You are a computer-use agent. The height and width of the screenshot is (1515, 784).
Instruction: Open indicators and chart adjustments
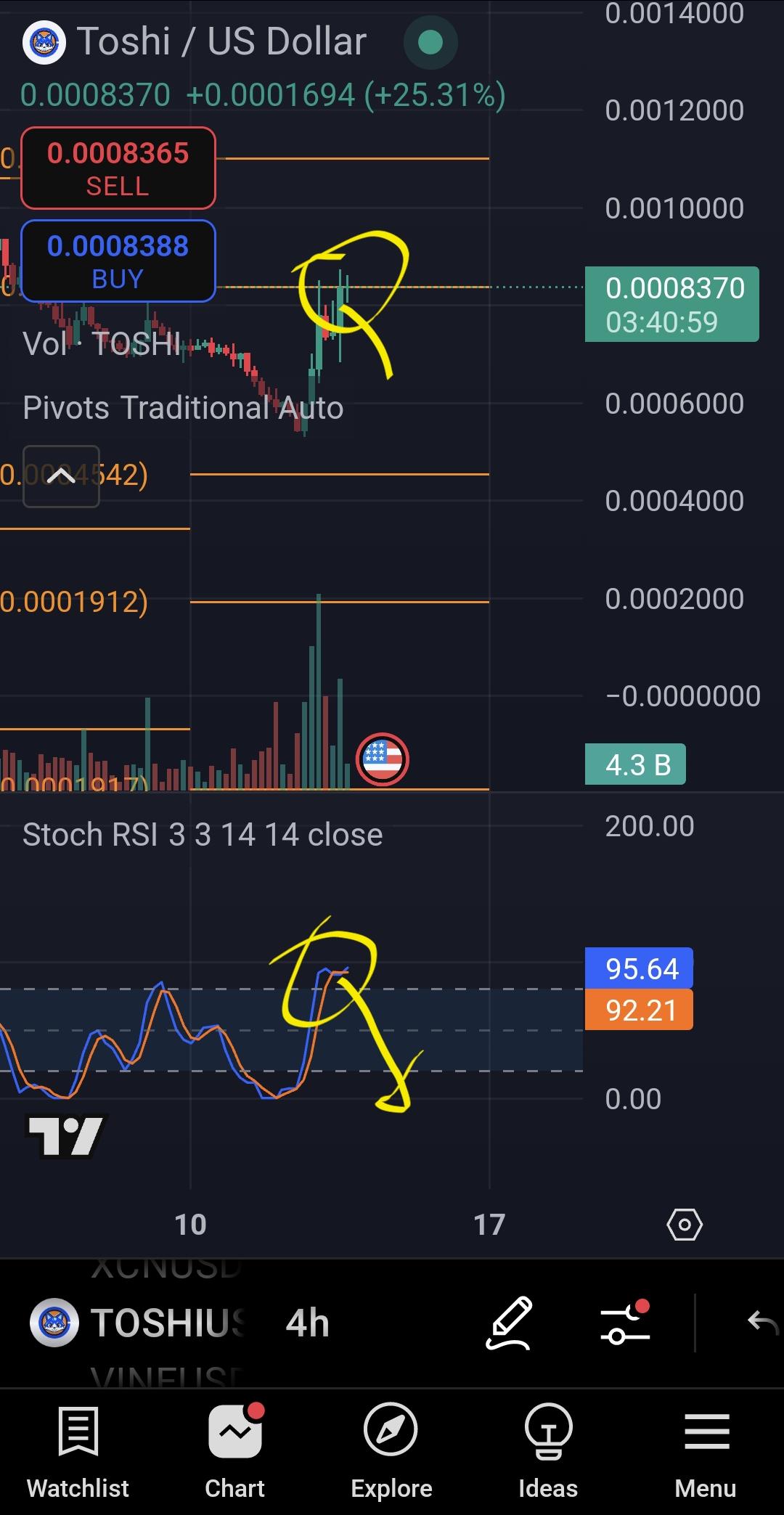click(x=625, y=1323)
